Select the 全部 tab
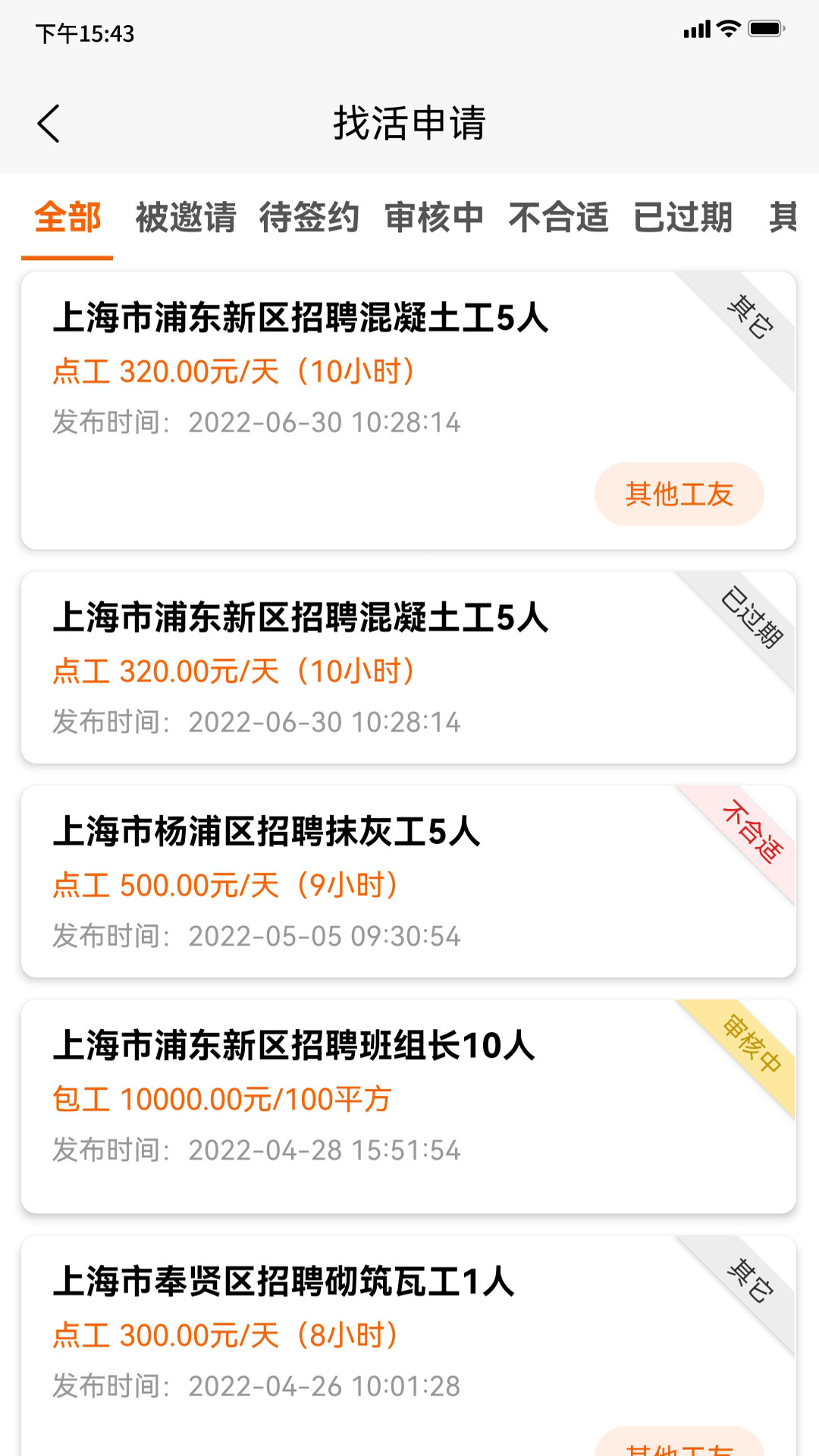 pyautogui.click(x=67, y=218)
